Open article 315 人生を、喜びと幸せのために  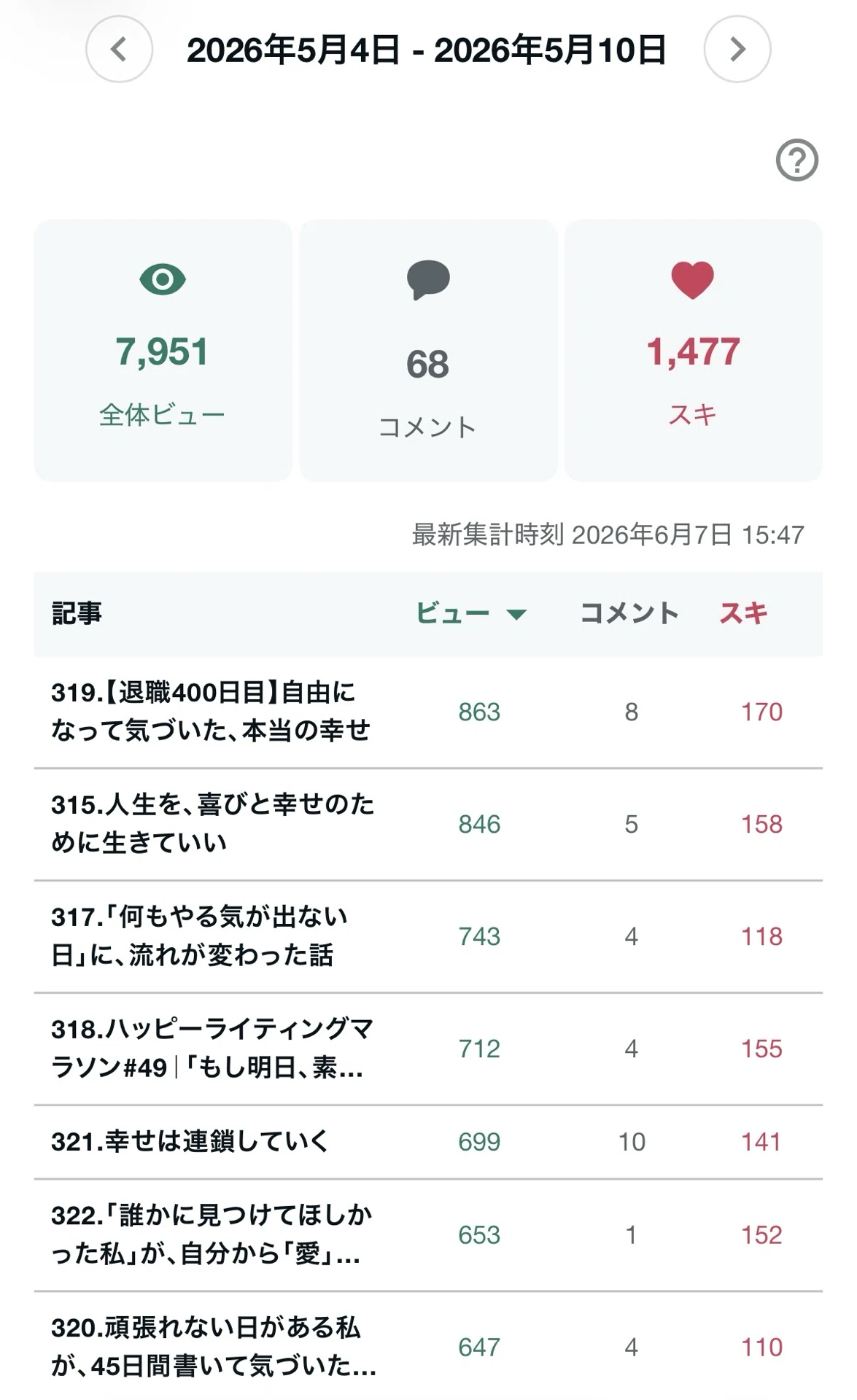pos(212,824)
